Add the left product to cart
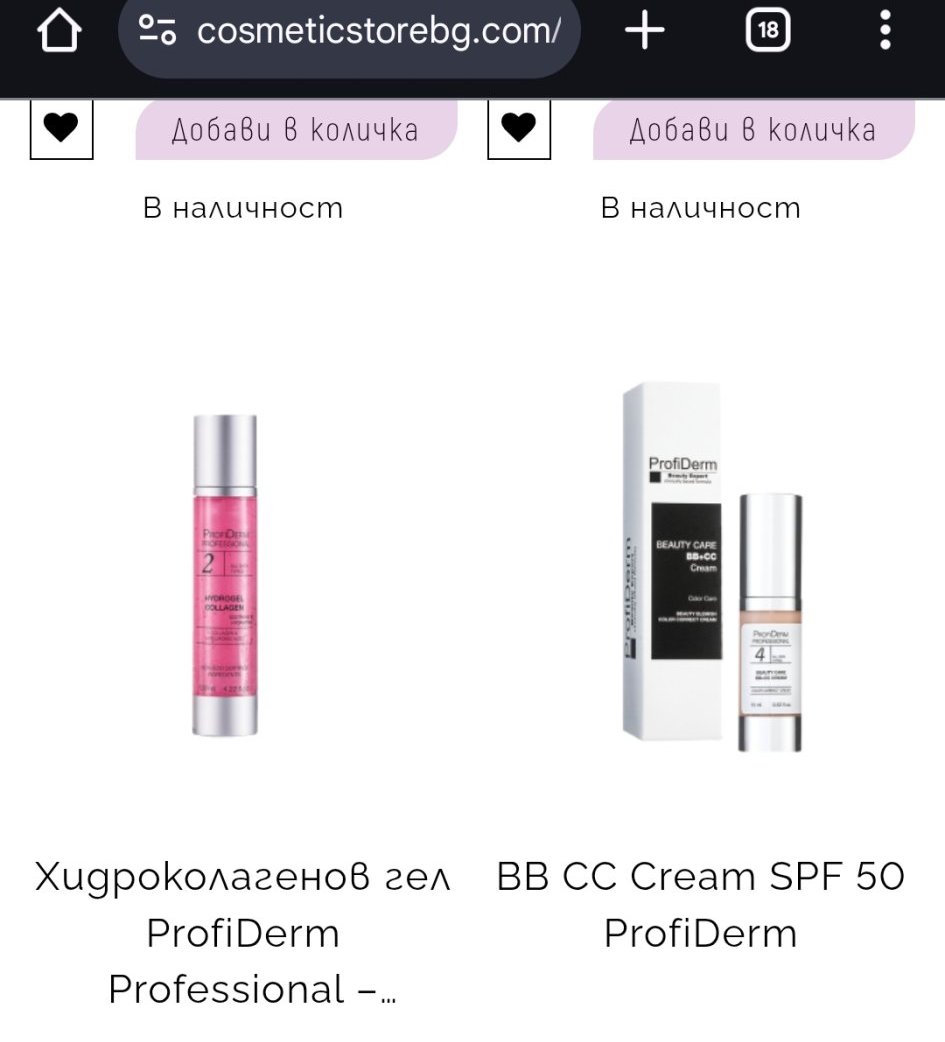Image resolution: width=945 pixels, height=1042 pixels. pos(295,130)
